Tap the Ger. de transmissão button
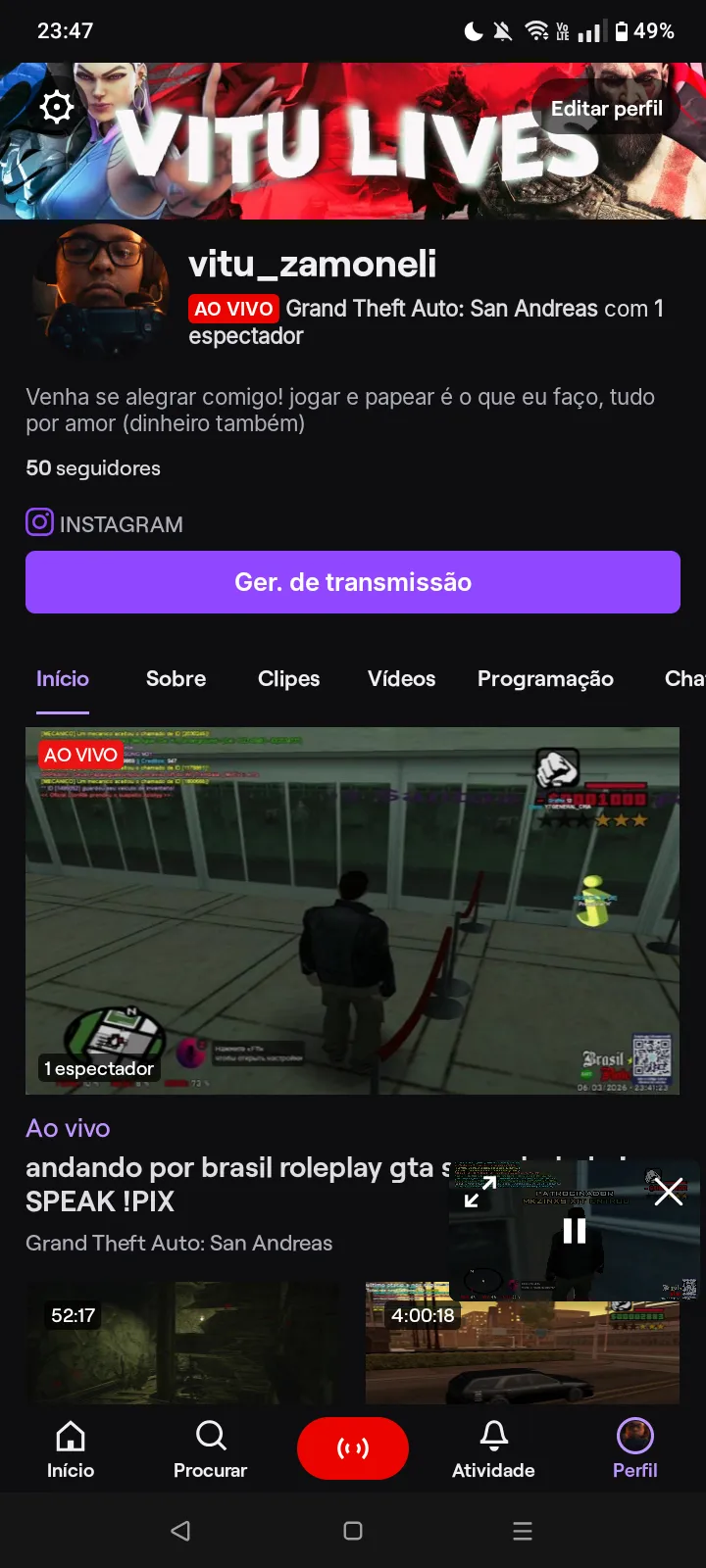This screenshot has width=706, height=1568. (353, 582)
